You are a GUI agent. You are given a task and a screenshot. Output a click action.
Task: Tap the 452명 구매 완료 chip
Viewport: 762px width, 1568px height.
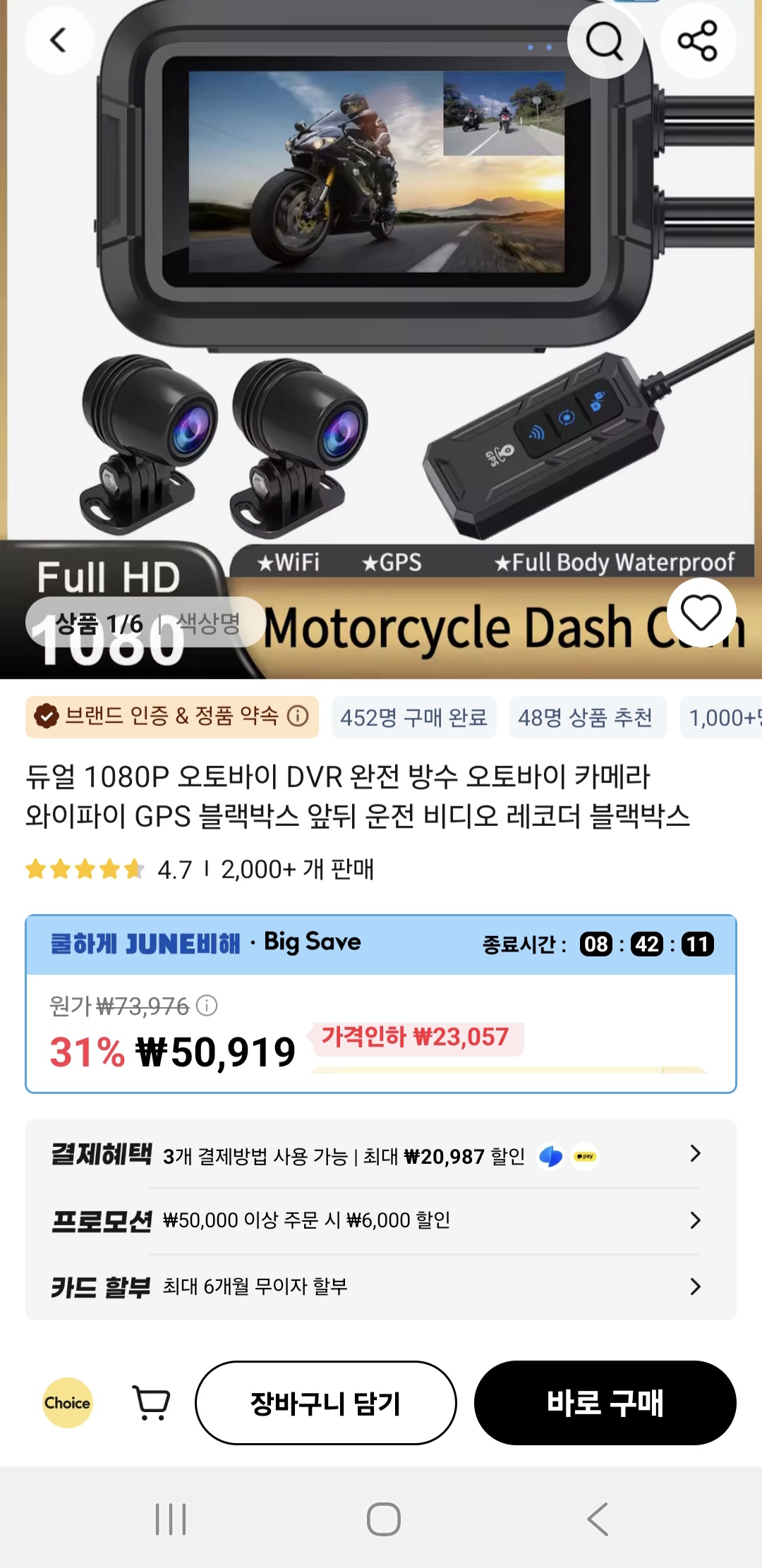[x=413, y=717]
